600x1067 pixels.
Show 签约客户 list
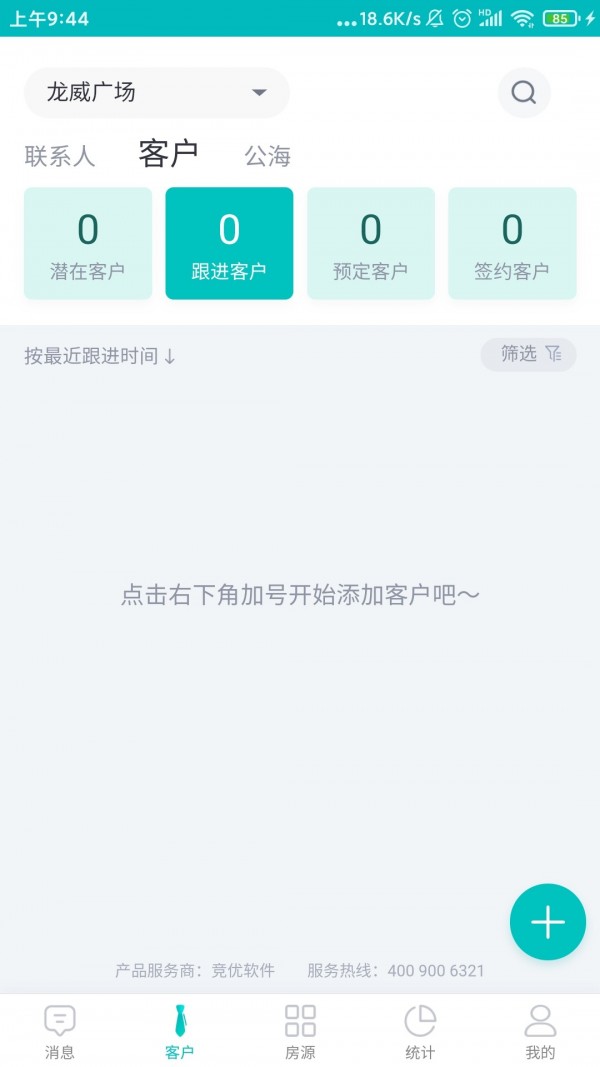pos(512,244)
